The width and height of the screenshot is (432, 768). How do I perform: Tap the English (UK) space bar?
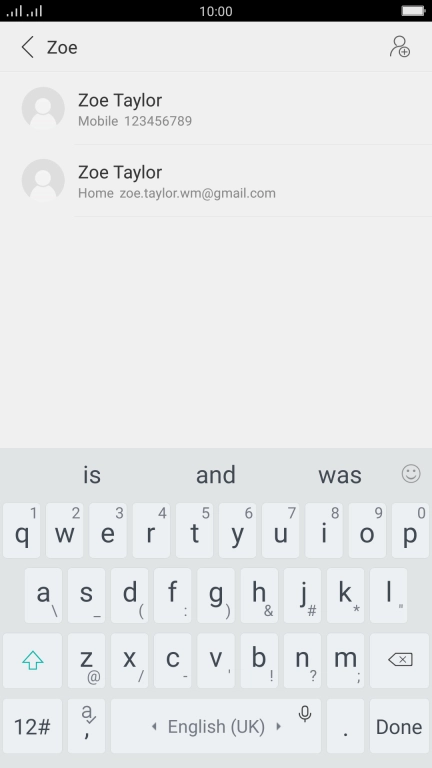tap(216, 726)
